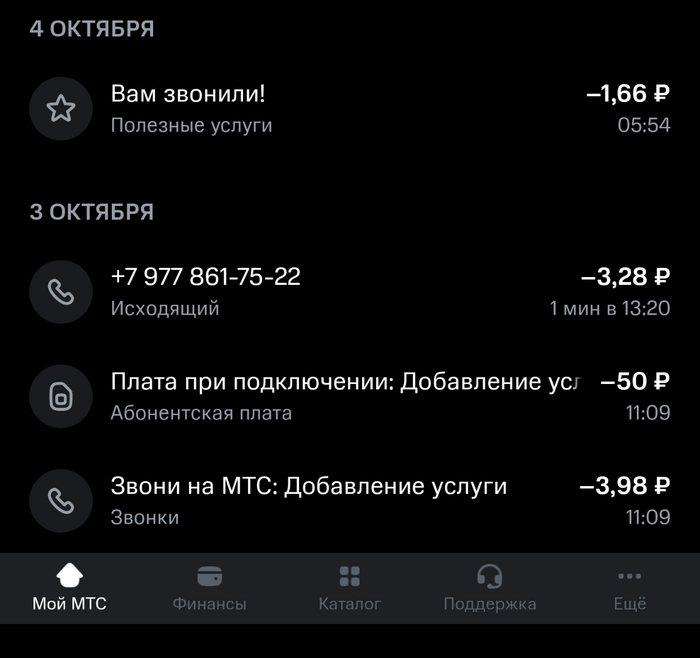
Task: Open the «Вам звонили!» charge entry
Action: 350,108
